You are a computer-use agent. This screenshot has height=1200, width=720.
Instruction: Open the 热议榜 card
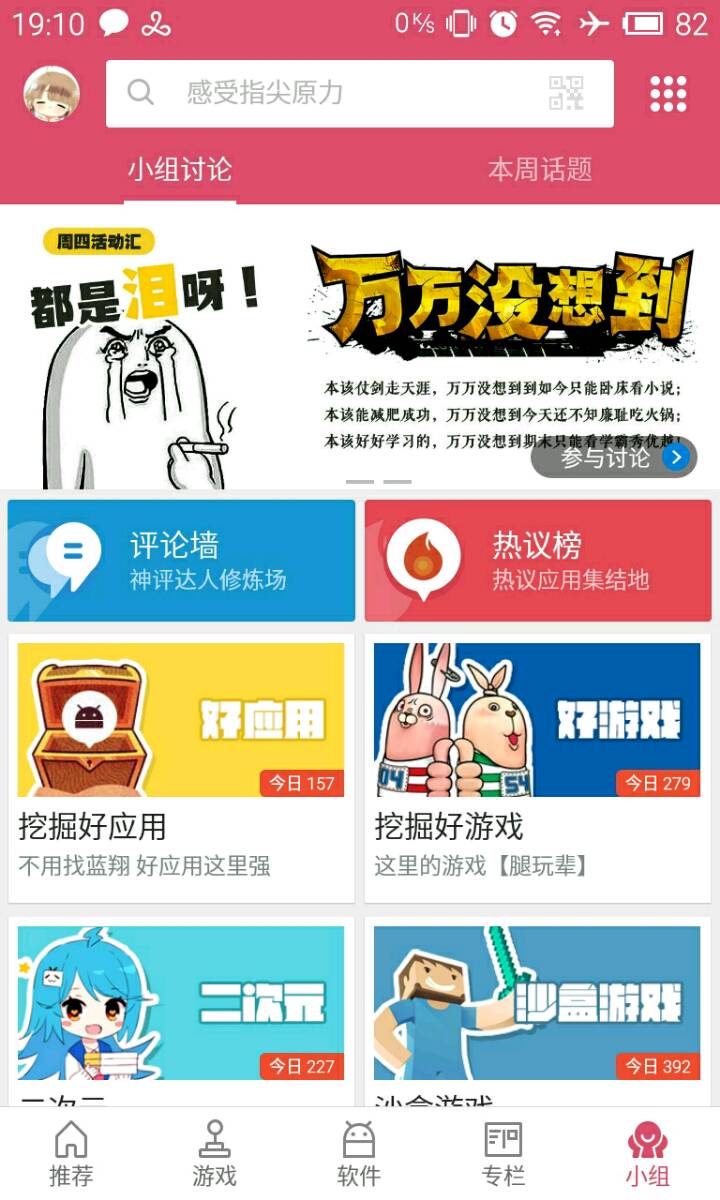click(538, 561)
